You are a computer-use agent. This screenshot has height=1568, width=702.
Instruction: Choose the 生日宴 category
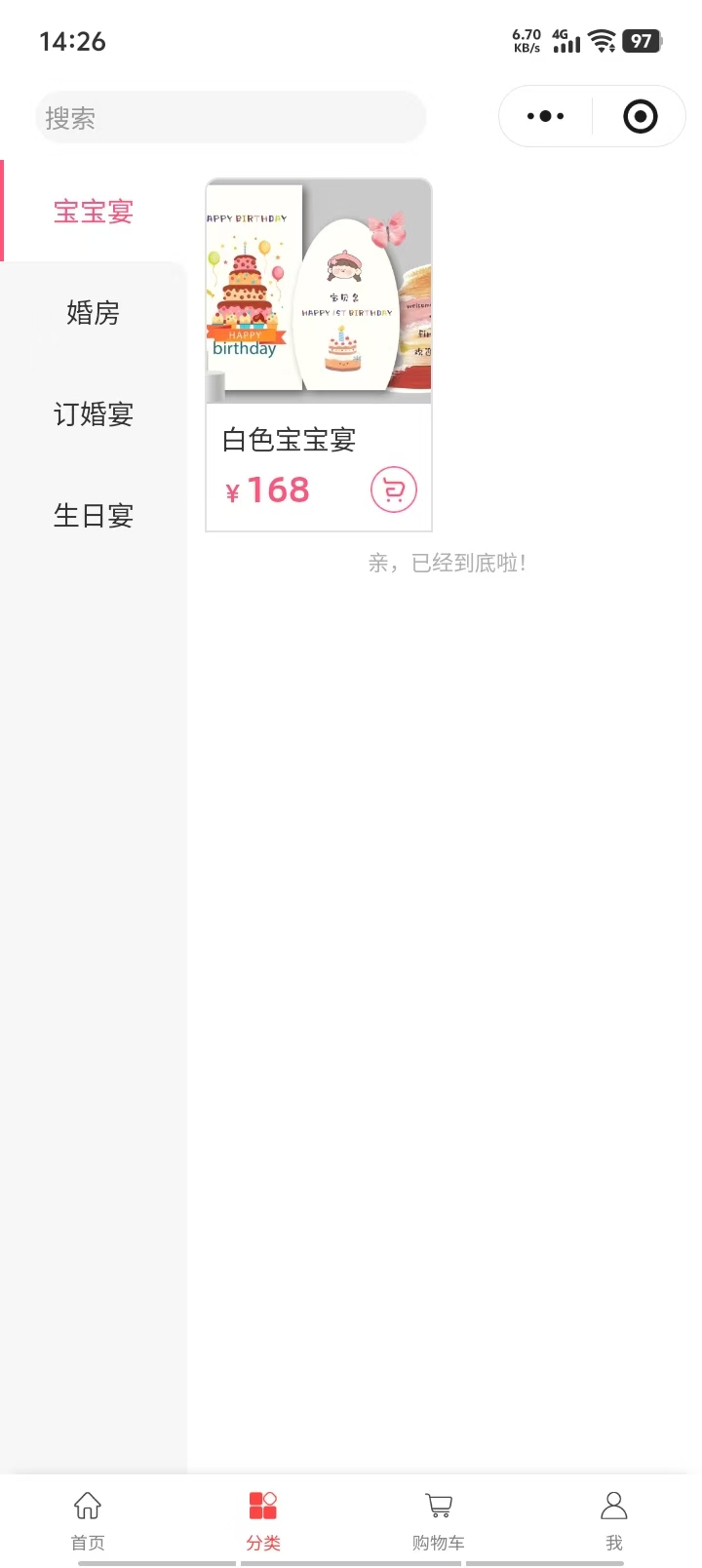(94, 516)
